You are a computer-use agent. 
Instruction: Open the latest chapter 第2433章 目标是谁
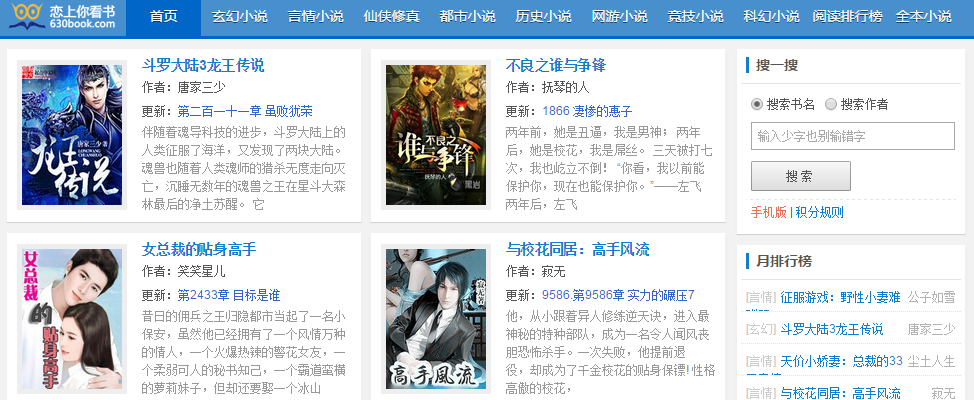click(229, 294)
